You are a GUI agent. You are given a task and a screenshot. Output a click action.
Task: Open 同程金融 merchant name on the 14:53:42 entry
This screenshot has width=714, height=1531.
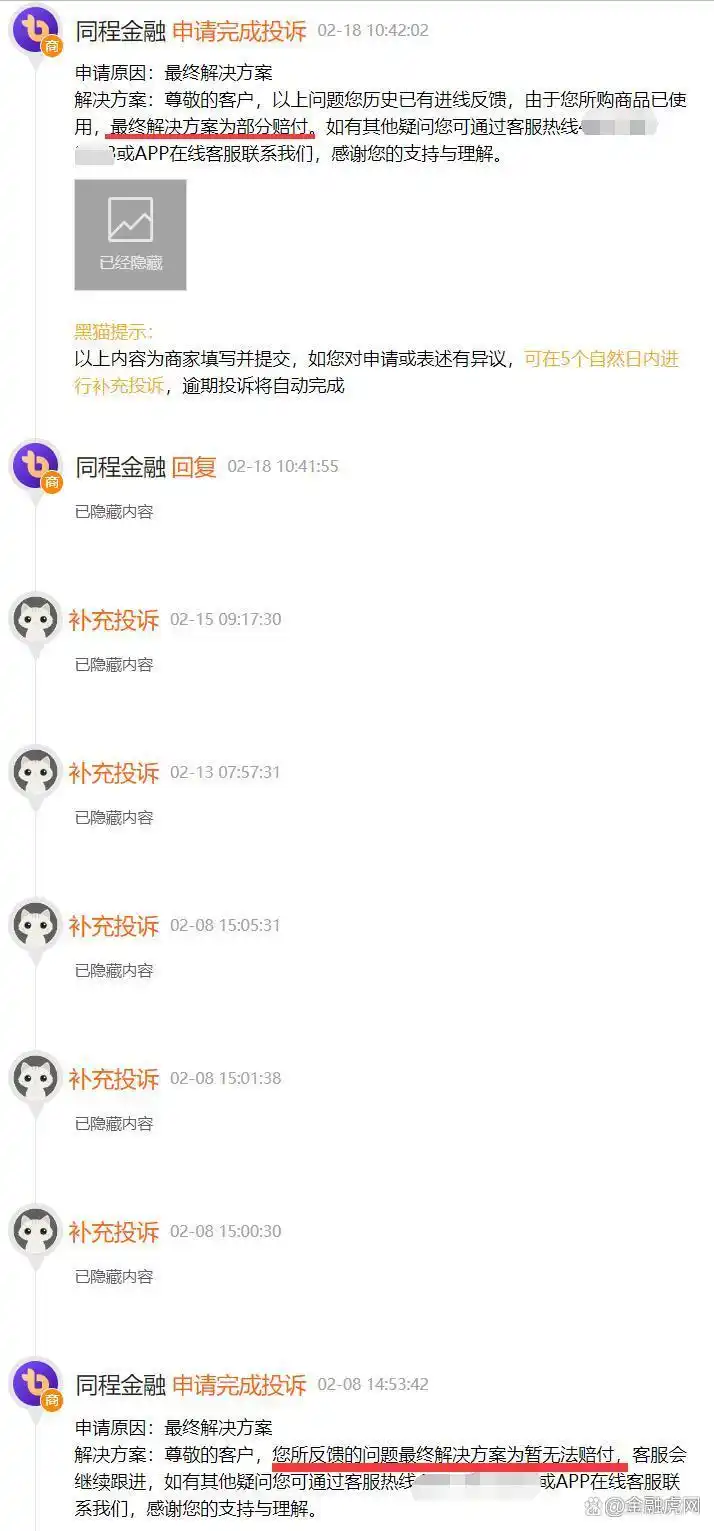click(120, 1385)
